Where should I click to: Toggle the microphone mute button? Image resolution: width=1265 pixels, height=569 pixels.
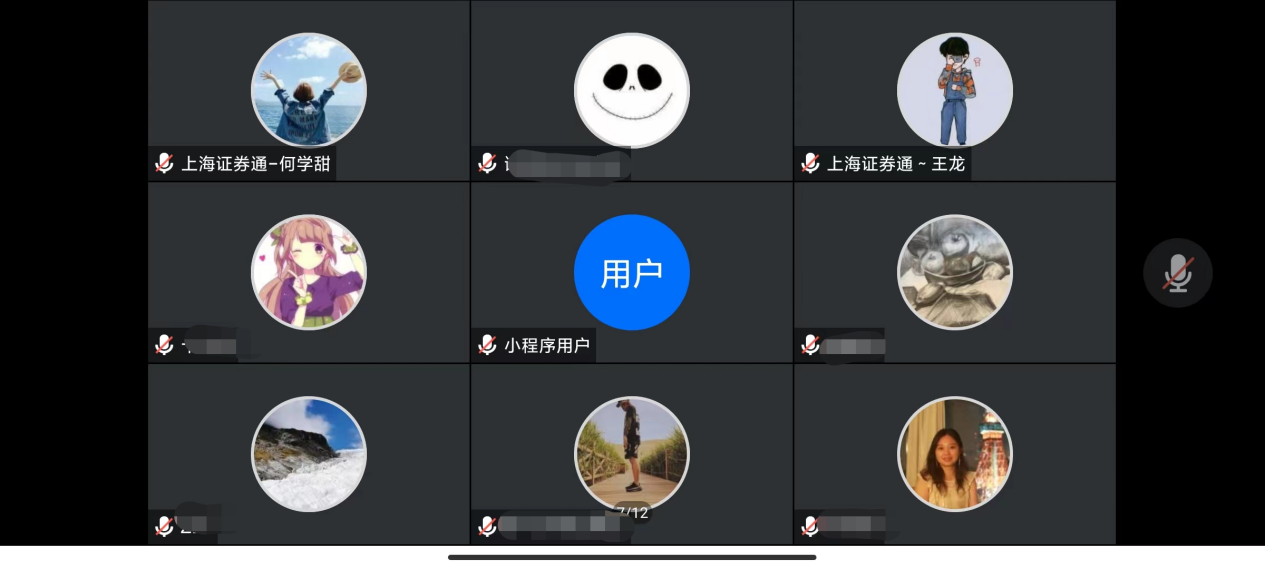coord(1177,273)
